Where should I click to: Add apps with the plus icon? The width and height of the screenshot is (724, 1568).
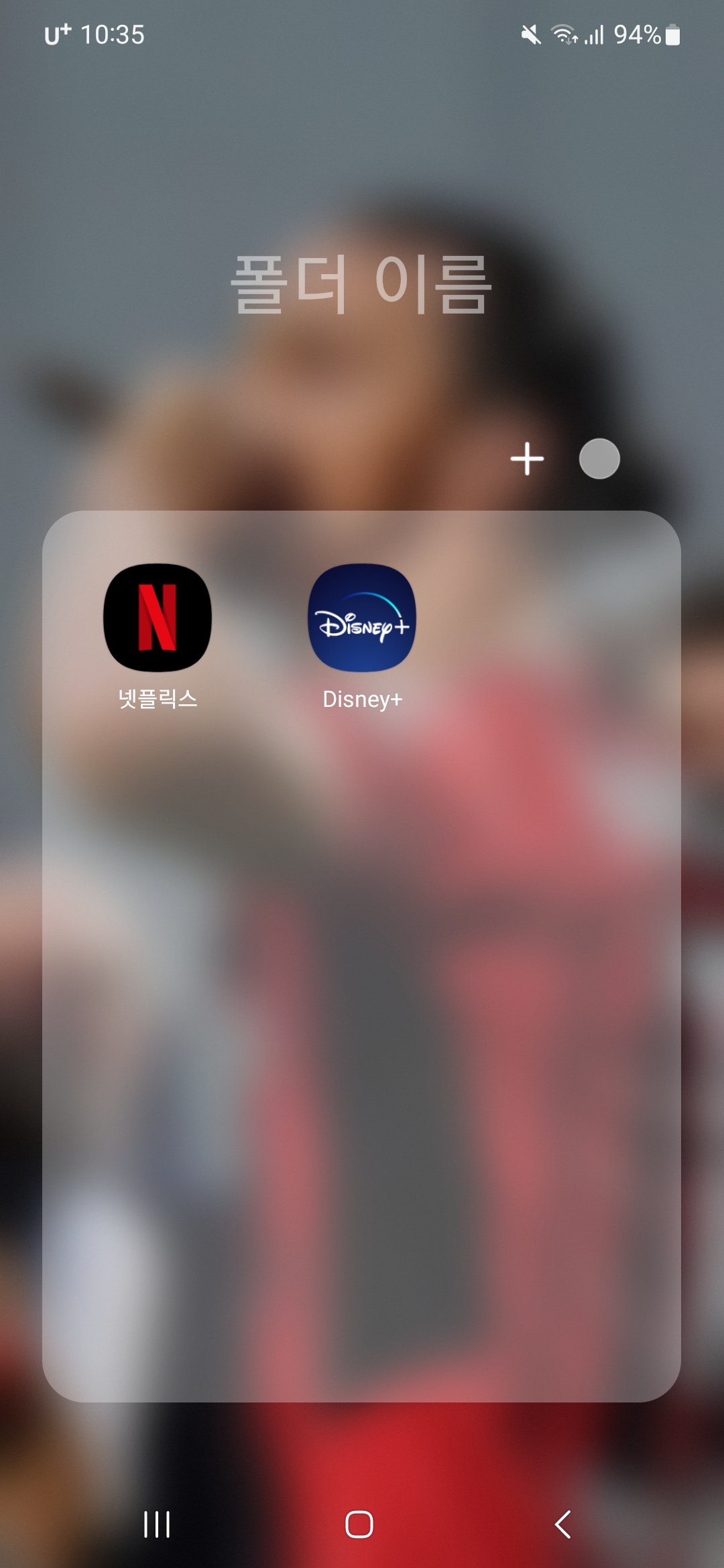click(527, 459)
